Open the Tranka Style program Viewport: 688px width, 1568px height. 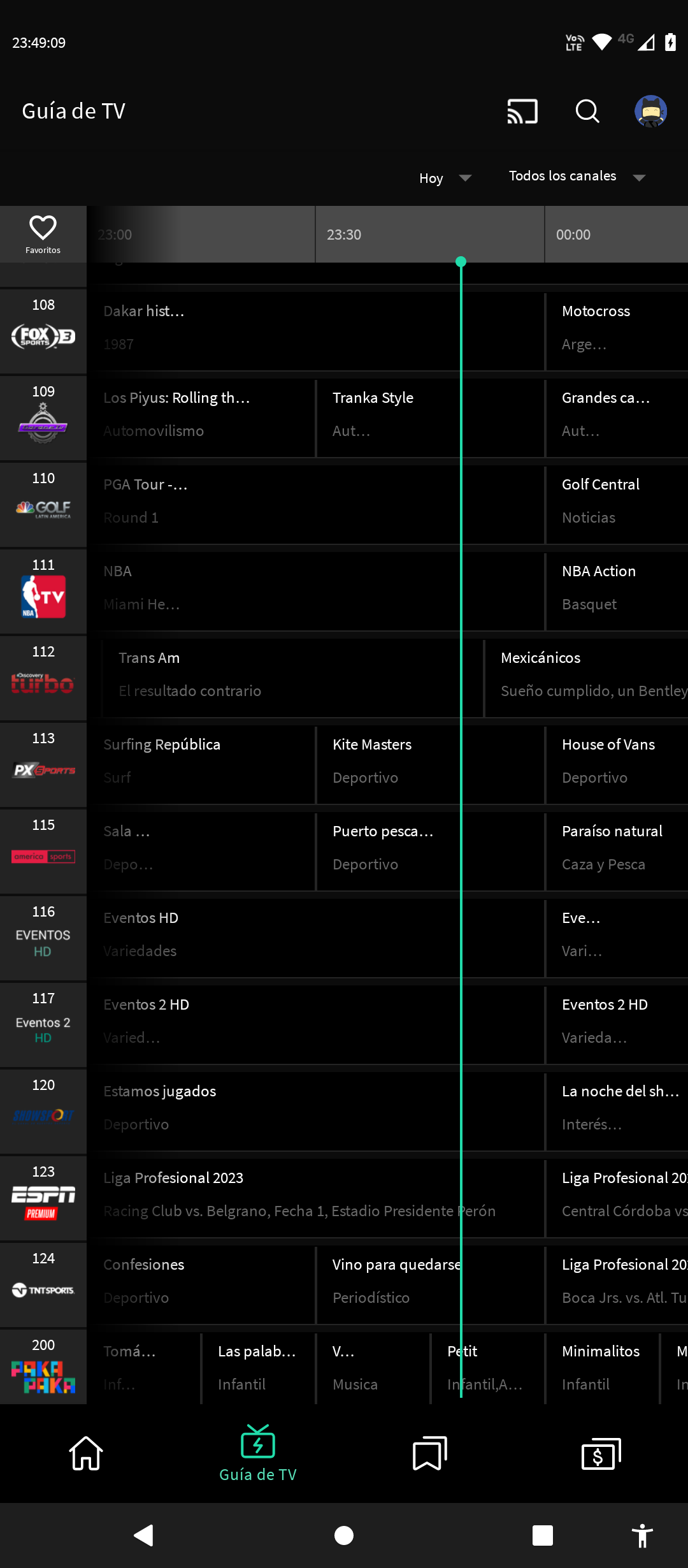pyautogui.click(x=389, y=414)
